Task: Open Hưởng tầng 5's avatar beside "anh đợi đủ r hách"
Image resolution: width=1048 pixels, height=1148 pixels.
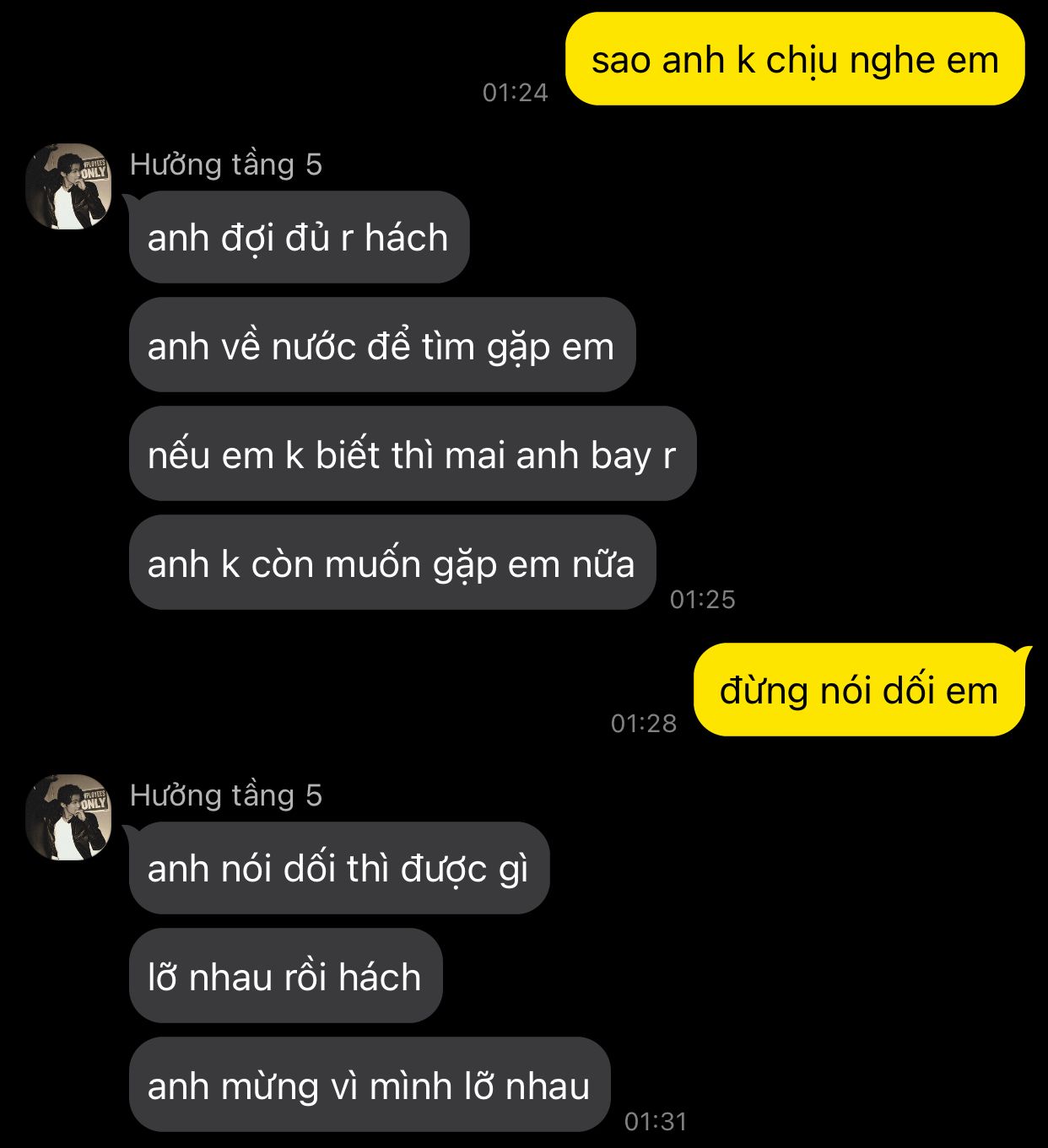Action: click(68, 186)
